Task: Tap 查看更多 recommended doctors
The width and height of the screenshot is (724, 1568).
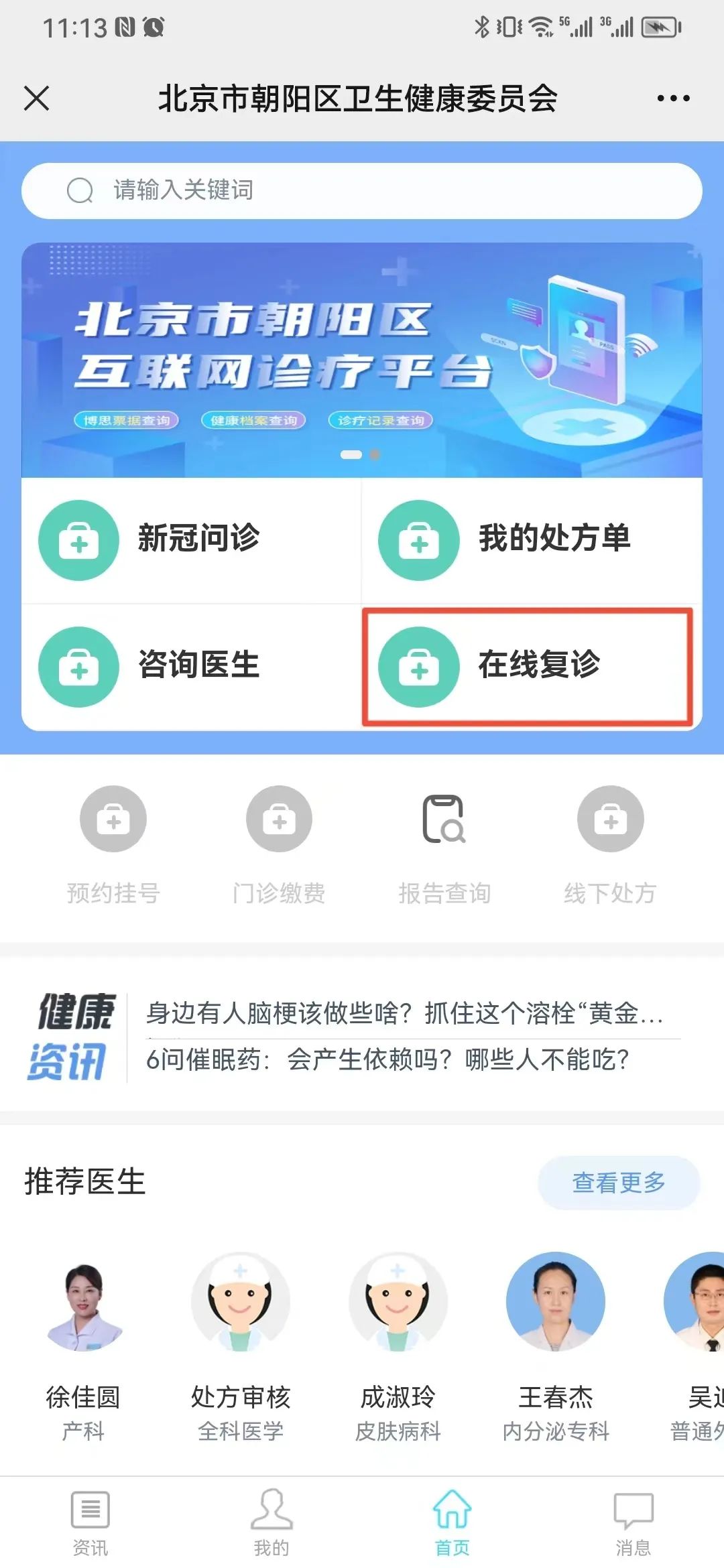Action: coord(618,1183)
